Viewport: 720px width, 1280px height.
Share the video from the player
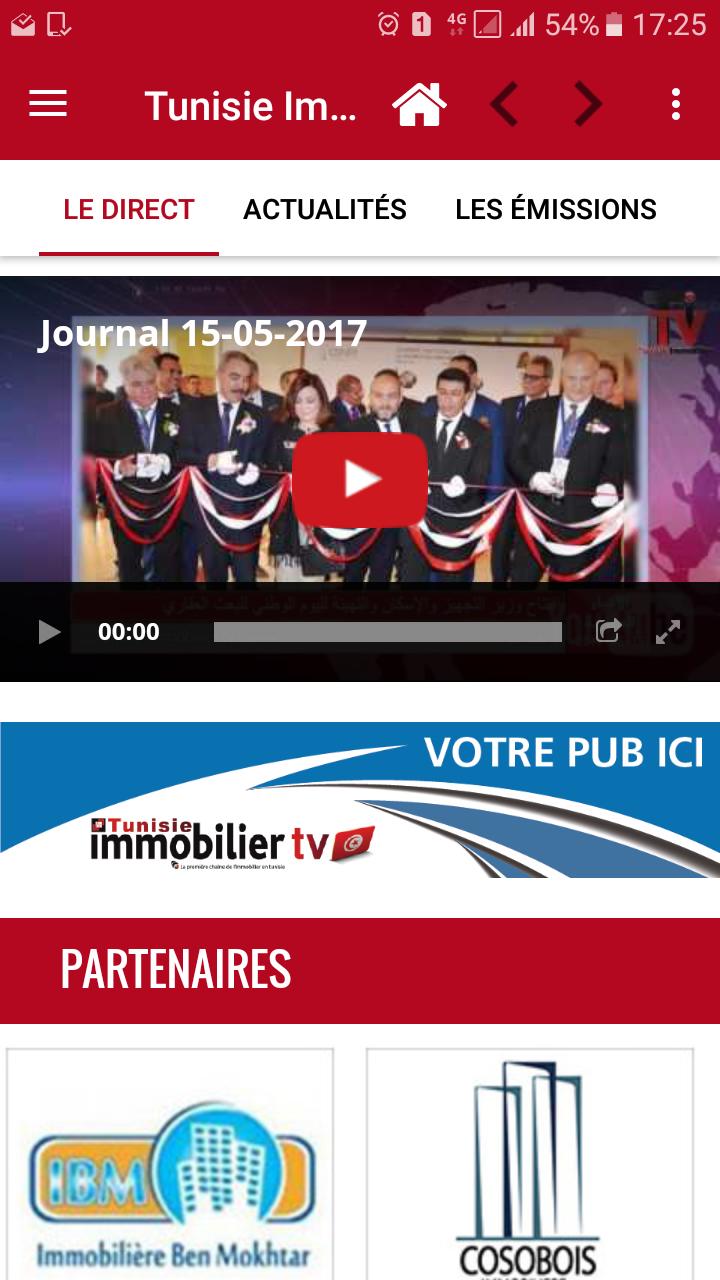tap(609, 631)
